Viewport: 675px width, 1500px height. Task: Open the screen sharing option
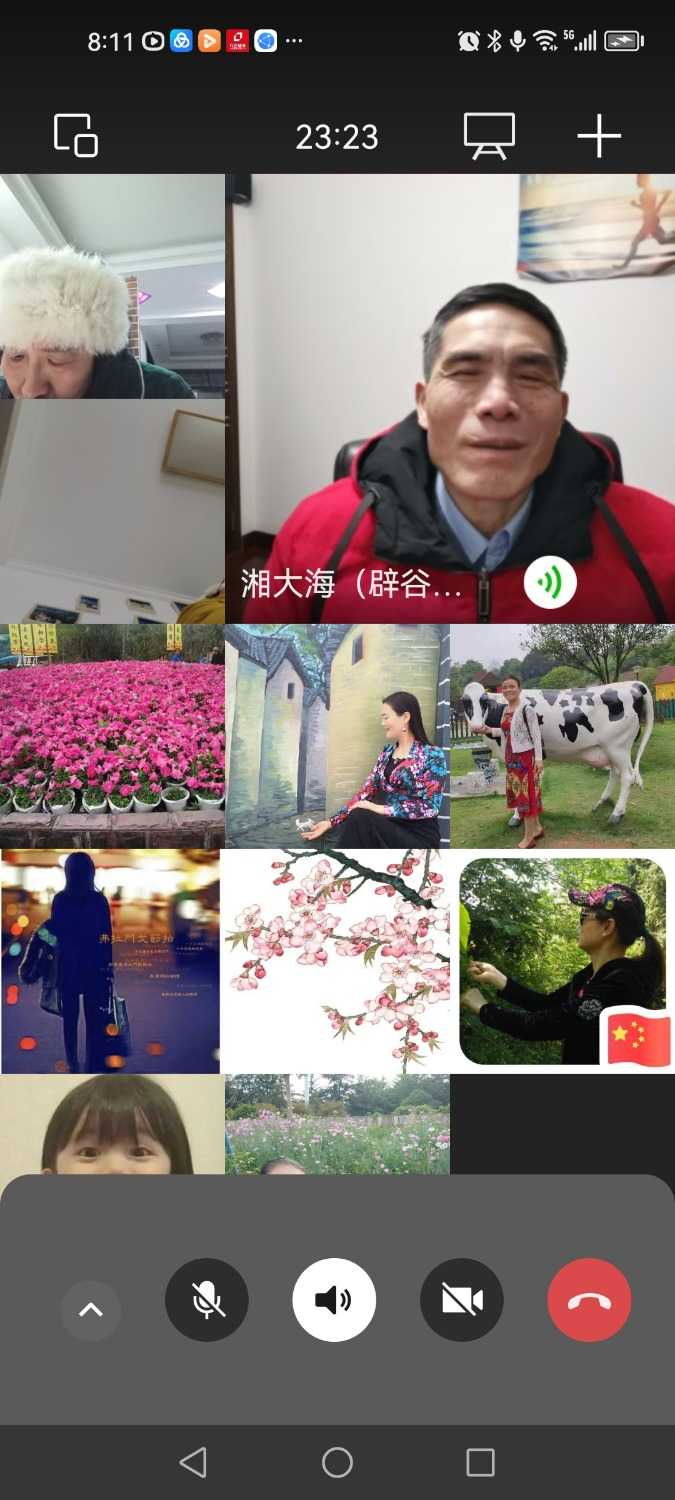(x=489, y=136)
